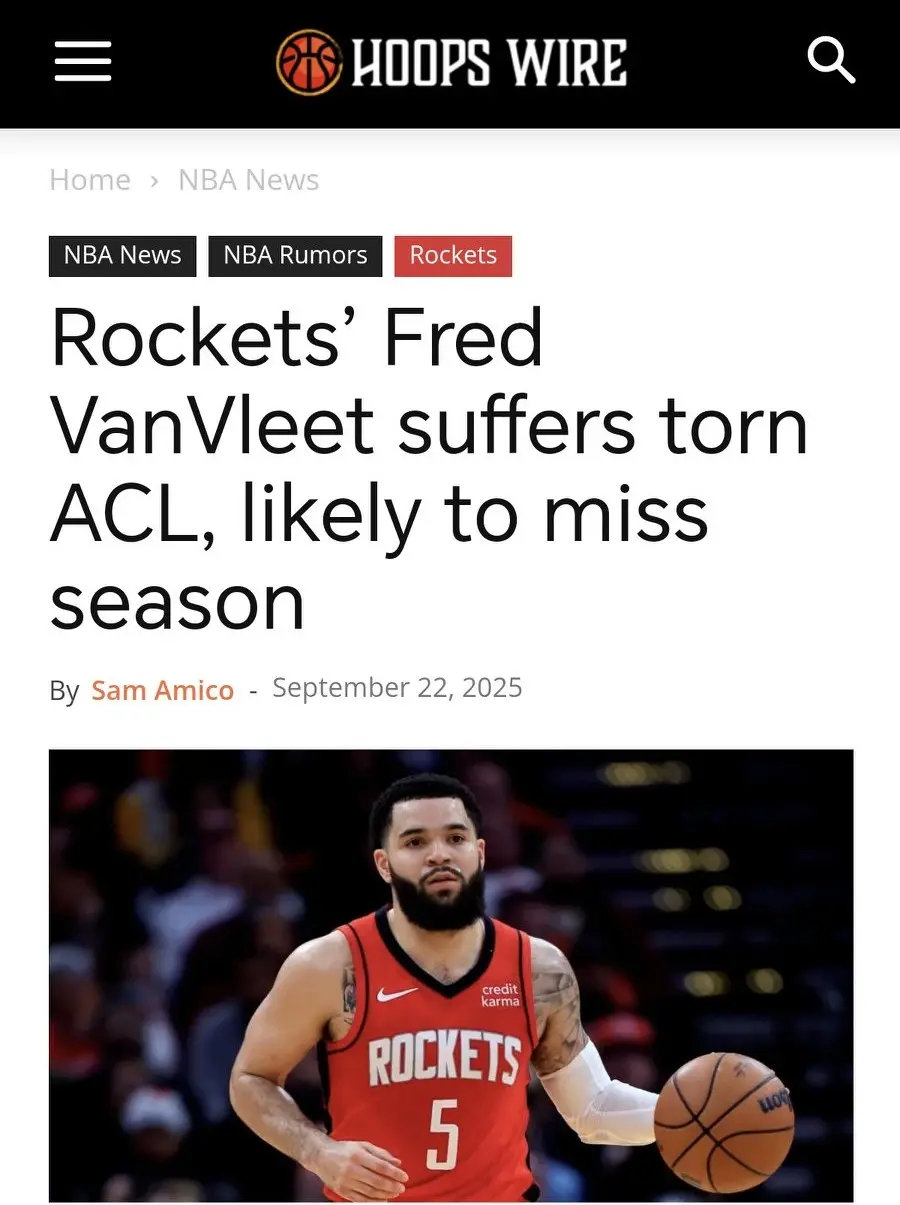View author Sam Amico's profile
The height and width of the screenshot is (1205, 900).
[162, 690]
